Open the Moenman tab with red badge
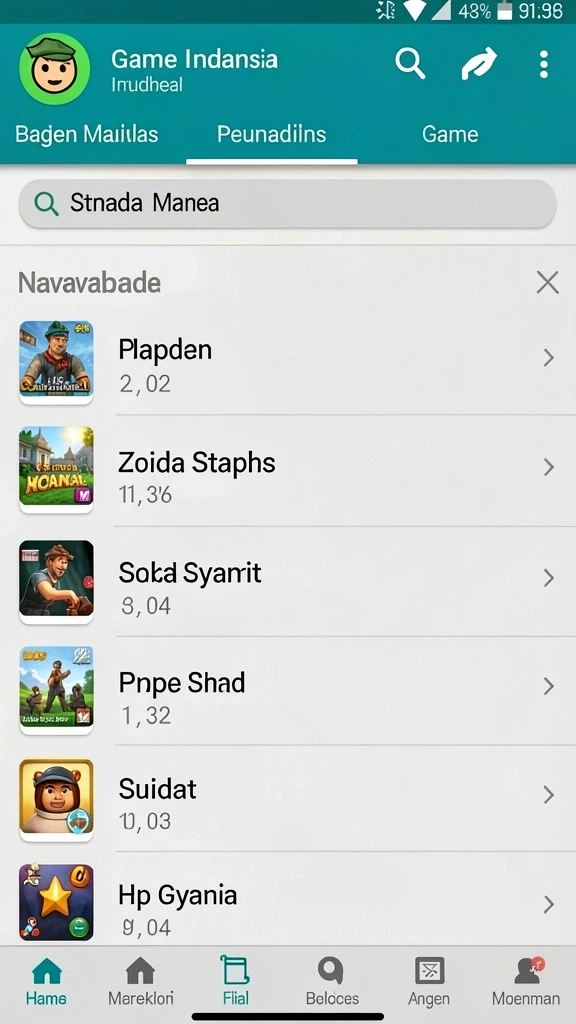Screen dimensions: 576x1024 click(526, 981)
